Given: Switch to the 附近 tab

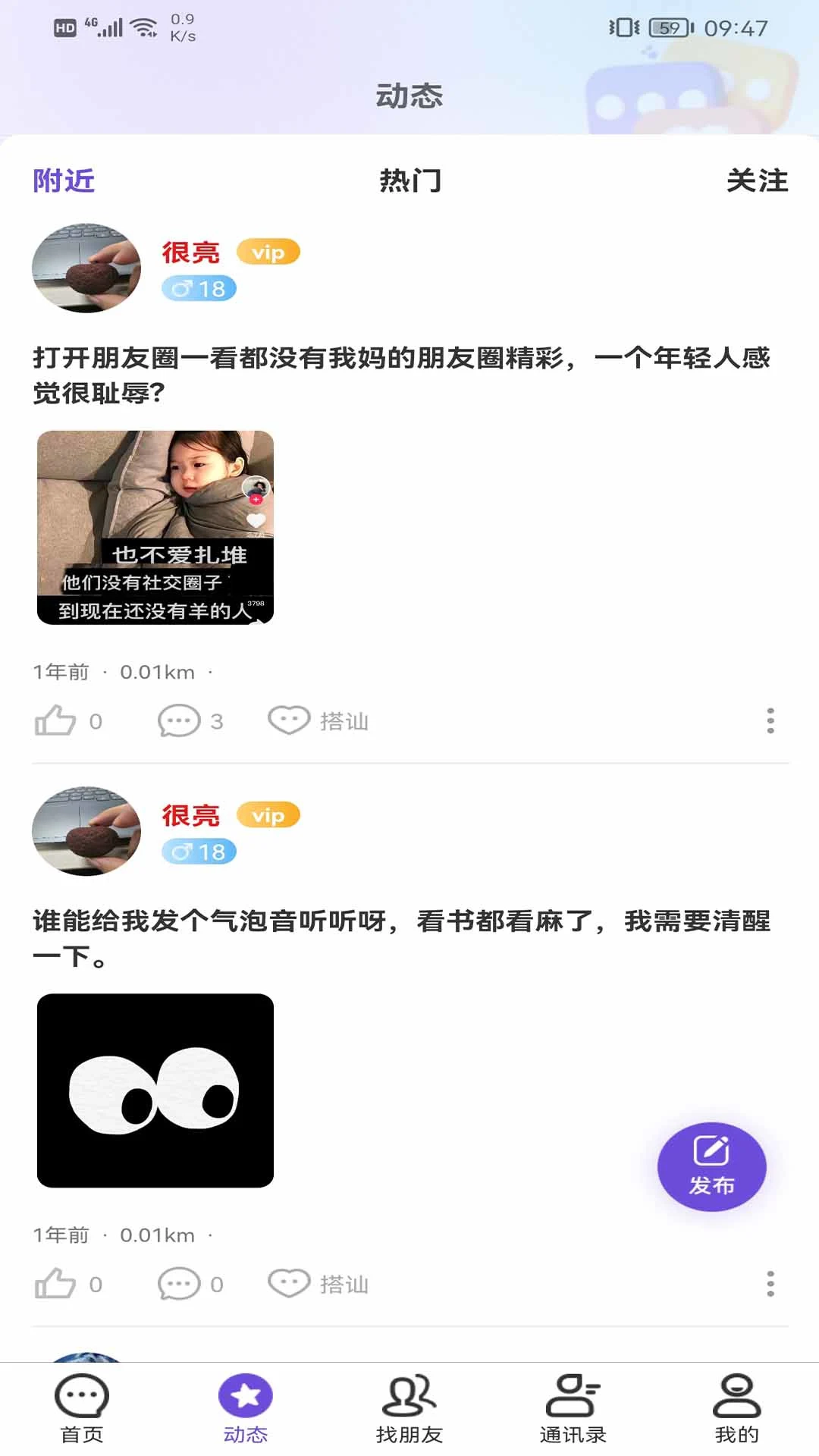Looking at the screenshot, I should coord(64,180).
